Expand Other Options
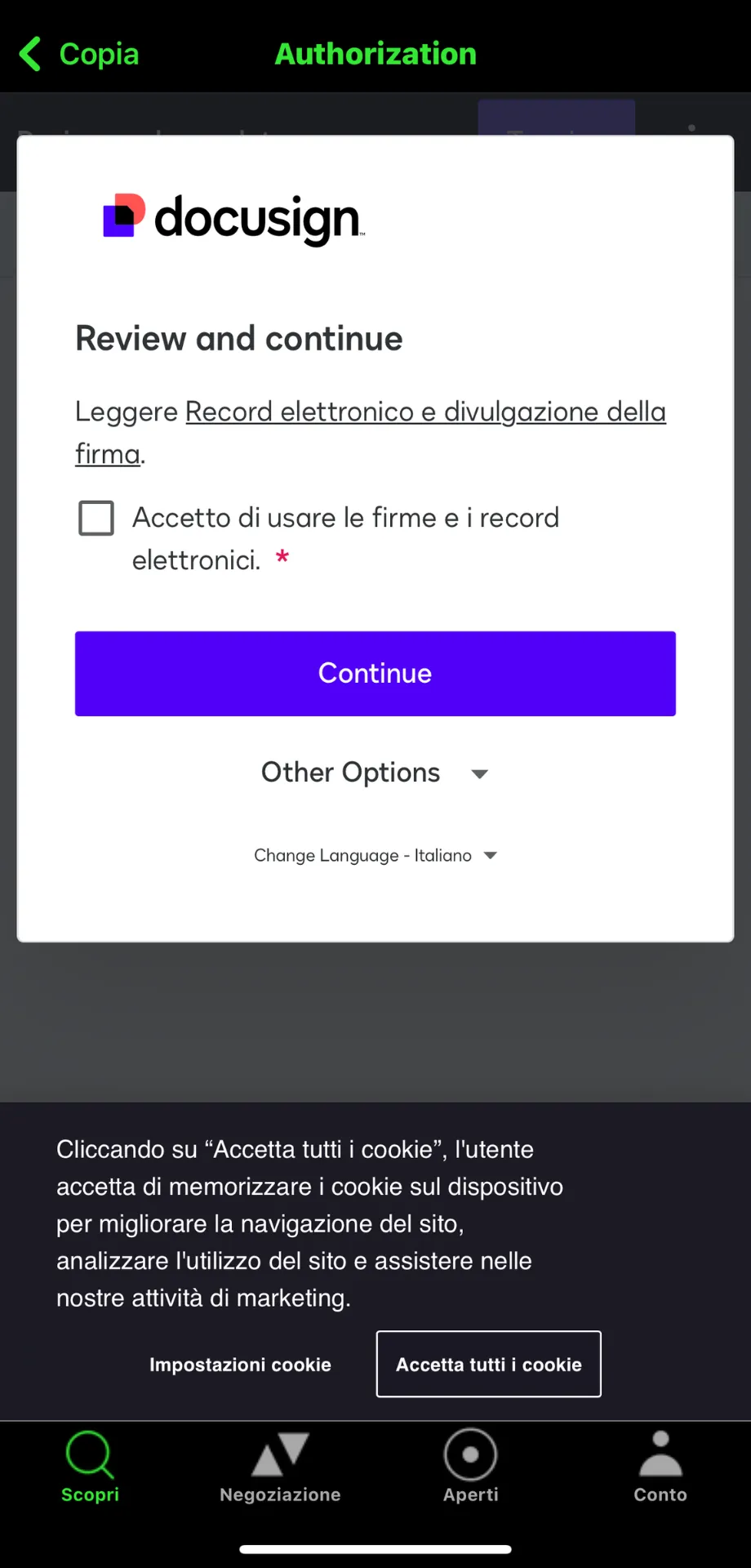The height and width of the screenshot is (1568, 751). (375, 773)
